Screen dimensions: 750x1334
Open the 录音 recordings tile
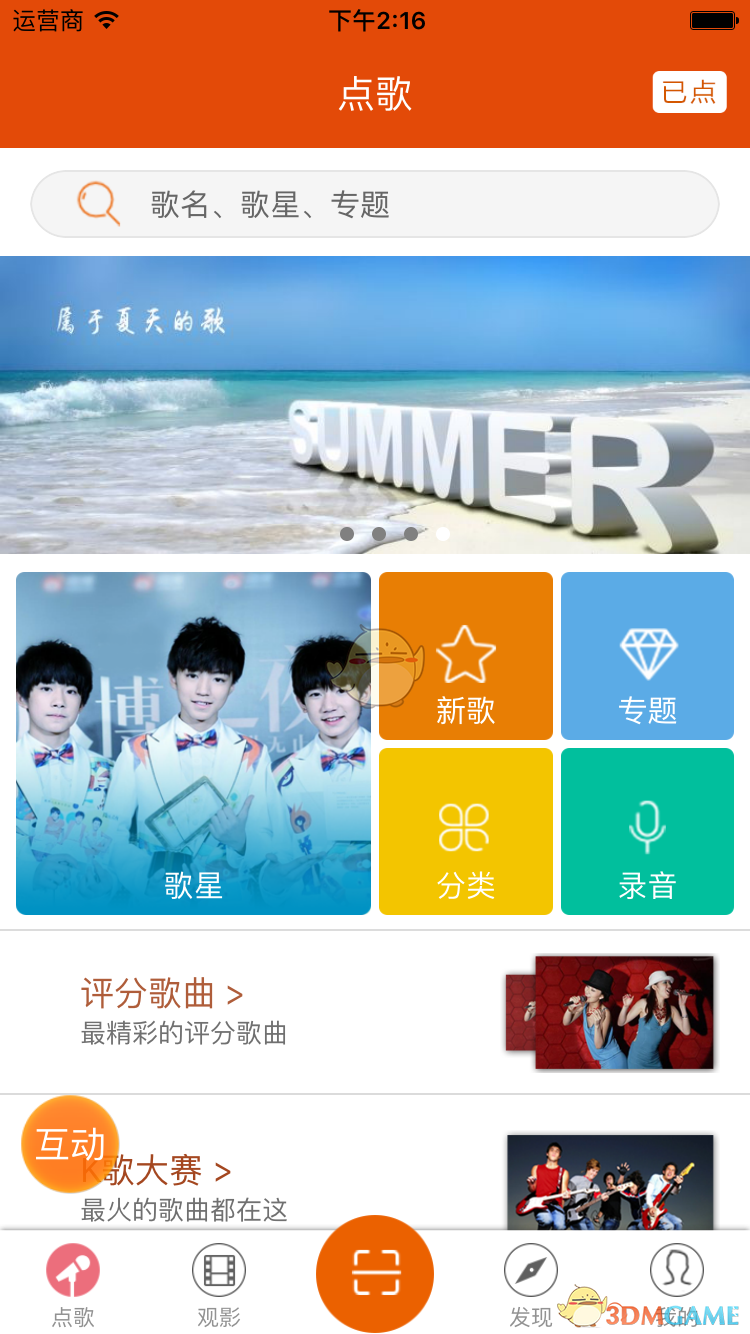click(x=647, y=831)
